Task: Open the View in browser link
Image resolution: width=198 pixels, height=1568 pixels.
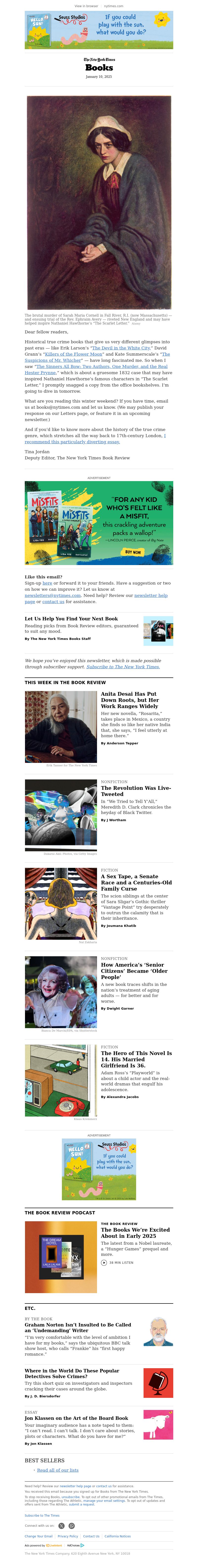Action: pyautogui.click(x=86, y=6)
